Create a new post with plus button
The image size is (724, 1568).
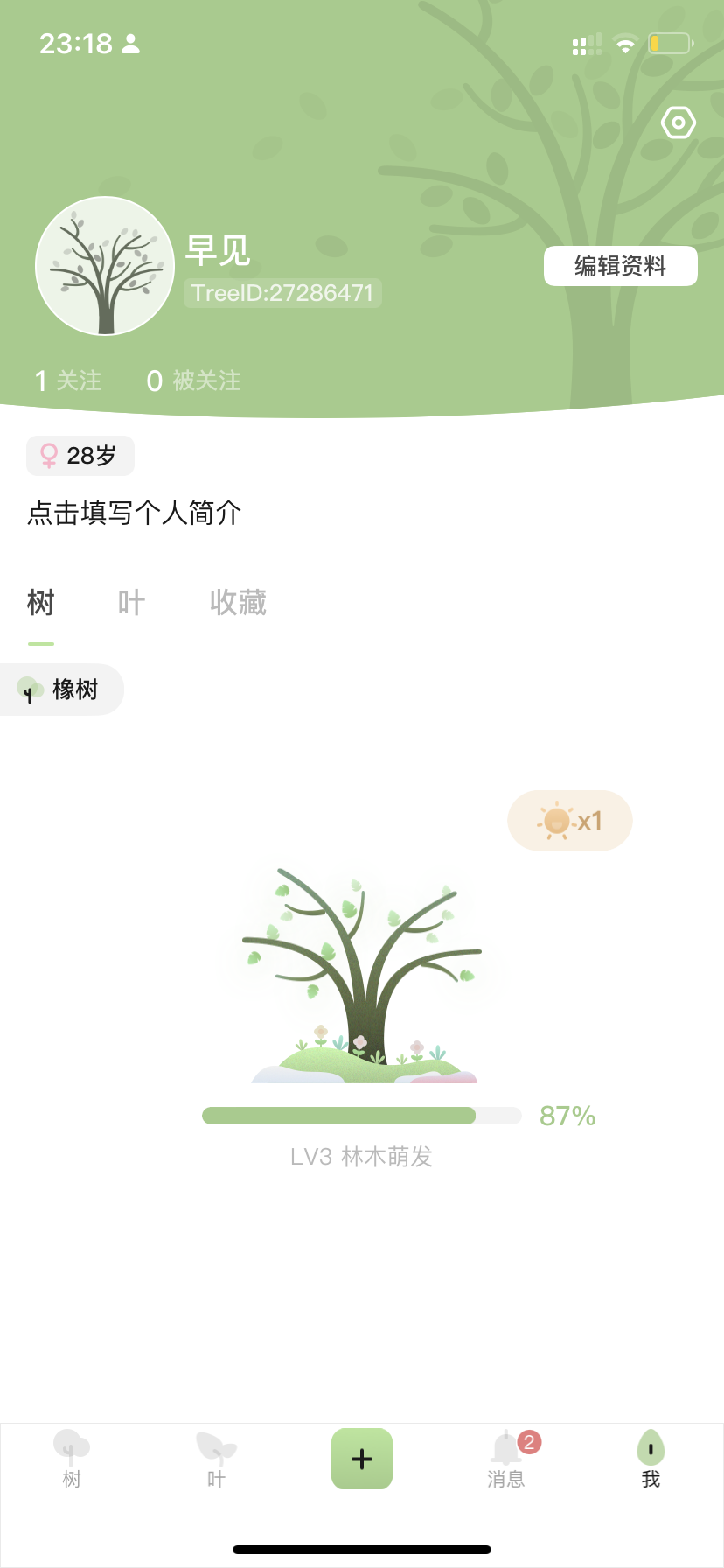362,1459
